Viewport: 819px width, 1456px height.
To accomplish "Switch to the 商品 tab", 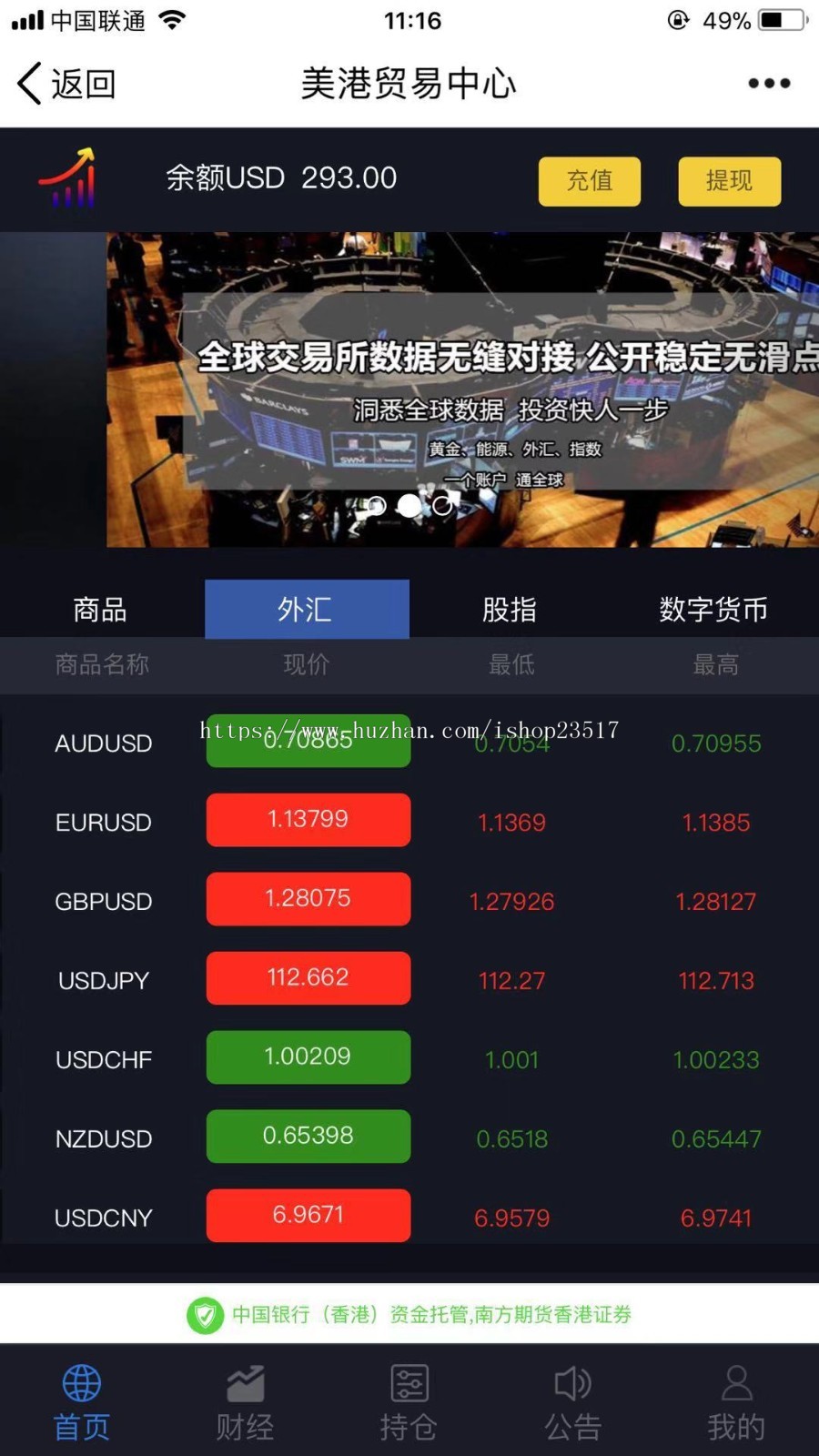I will pos(100,609).
